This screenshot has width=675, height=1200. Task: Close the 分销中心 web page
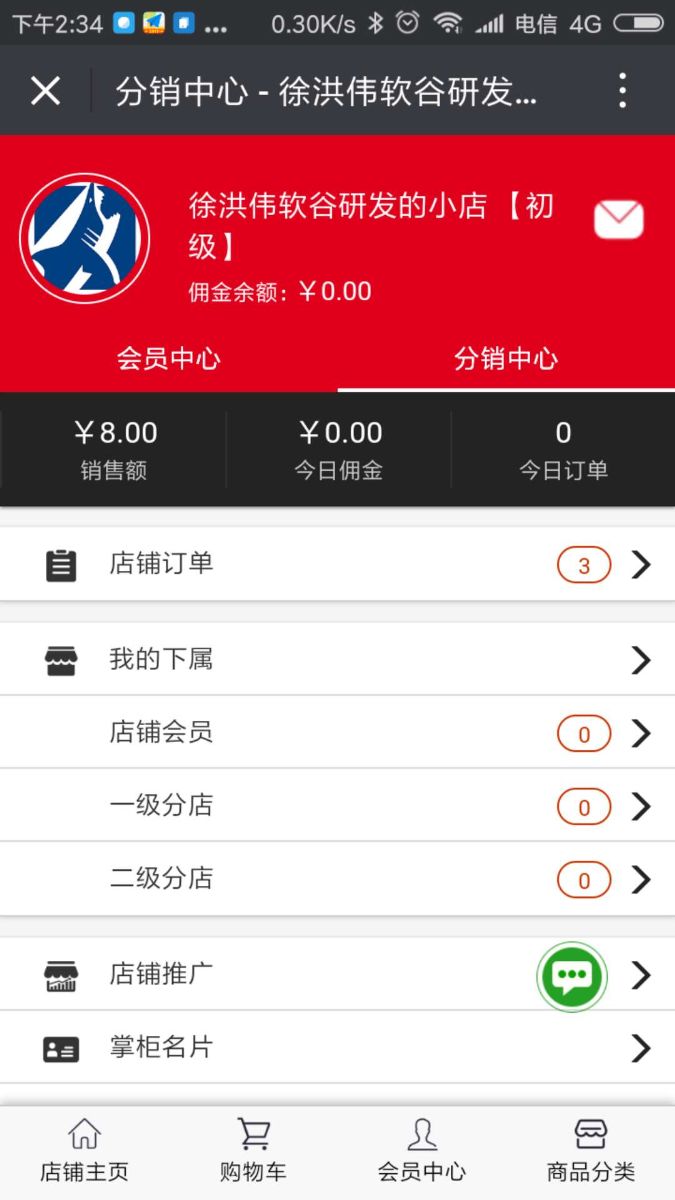pos(45,91)
